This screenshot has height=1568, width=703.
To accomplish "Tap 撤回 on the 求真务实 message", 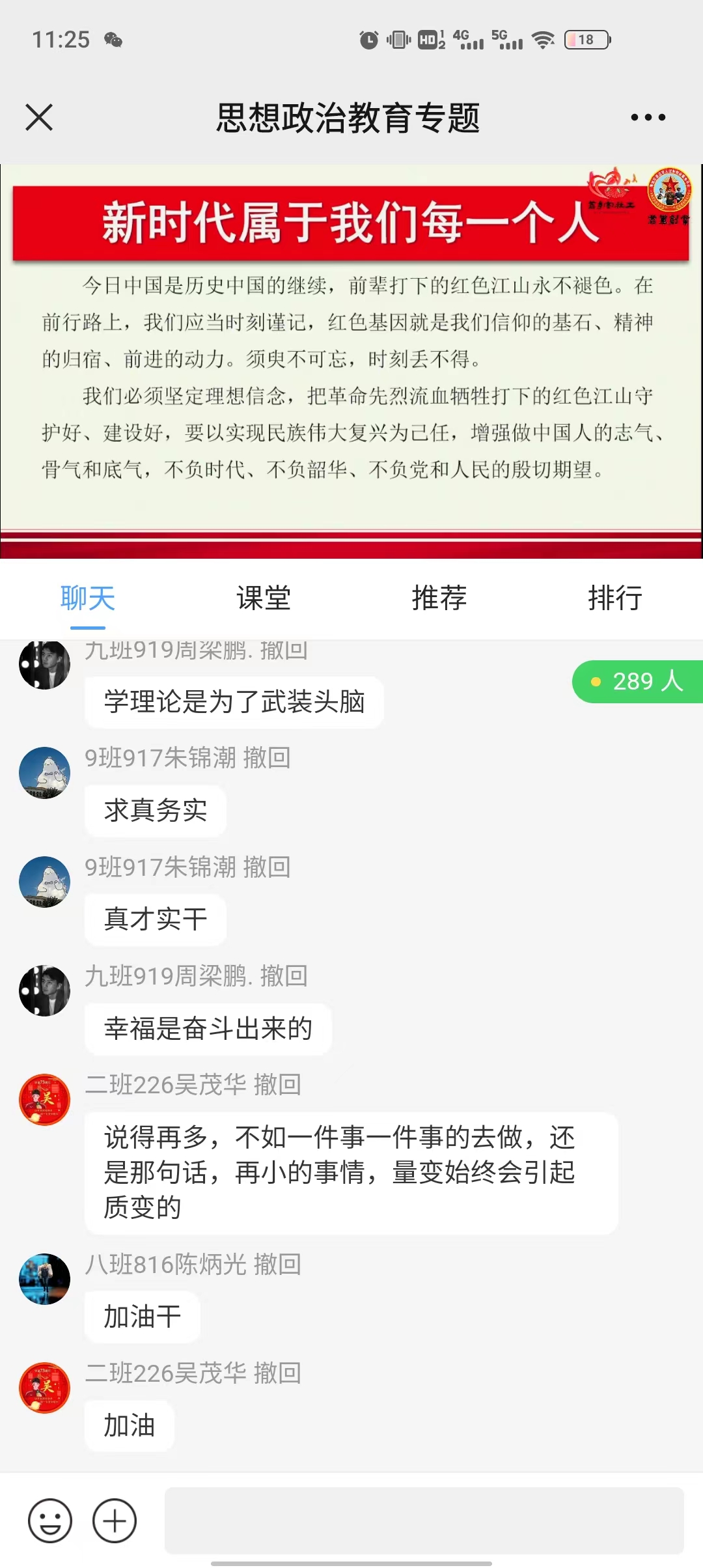I will pyautogui.click(x=267, y=758).
